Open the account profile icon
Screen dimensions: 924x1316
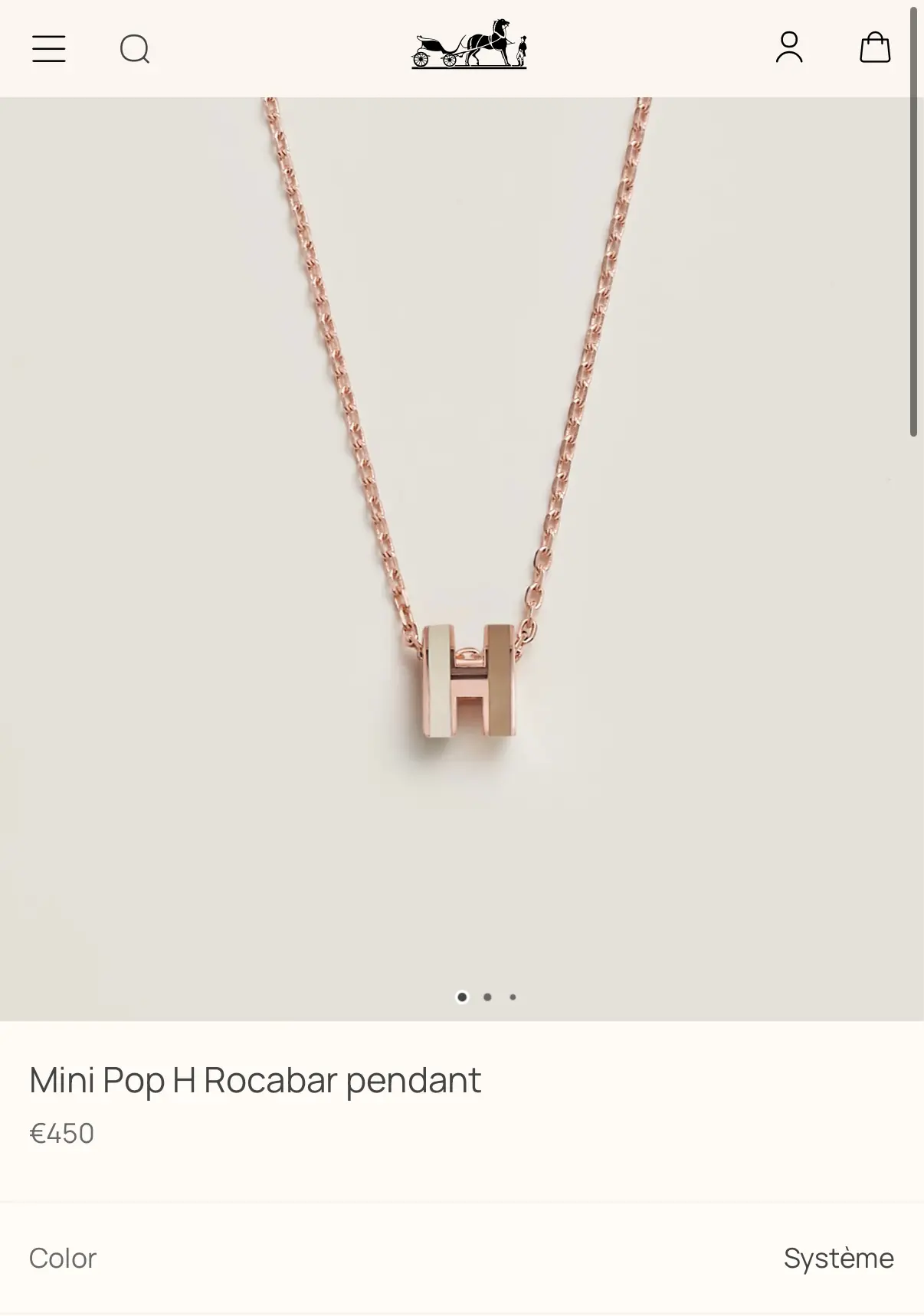pyautogui.click(x=789, y=47)
